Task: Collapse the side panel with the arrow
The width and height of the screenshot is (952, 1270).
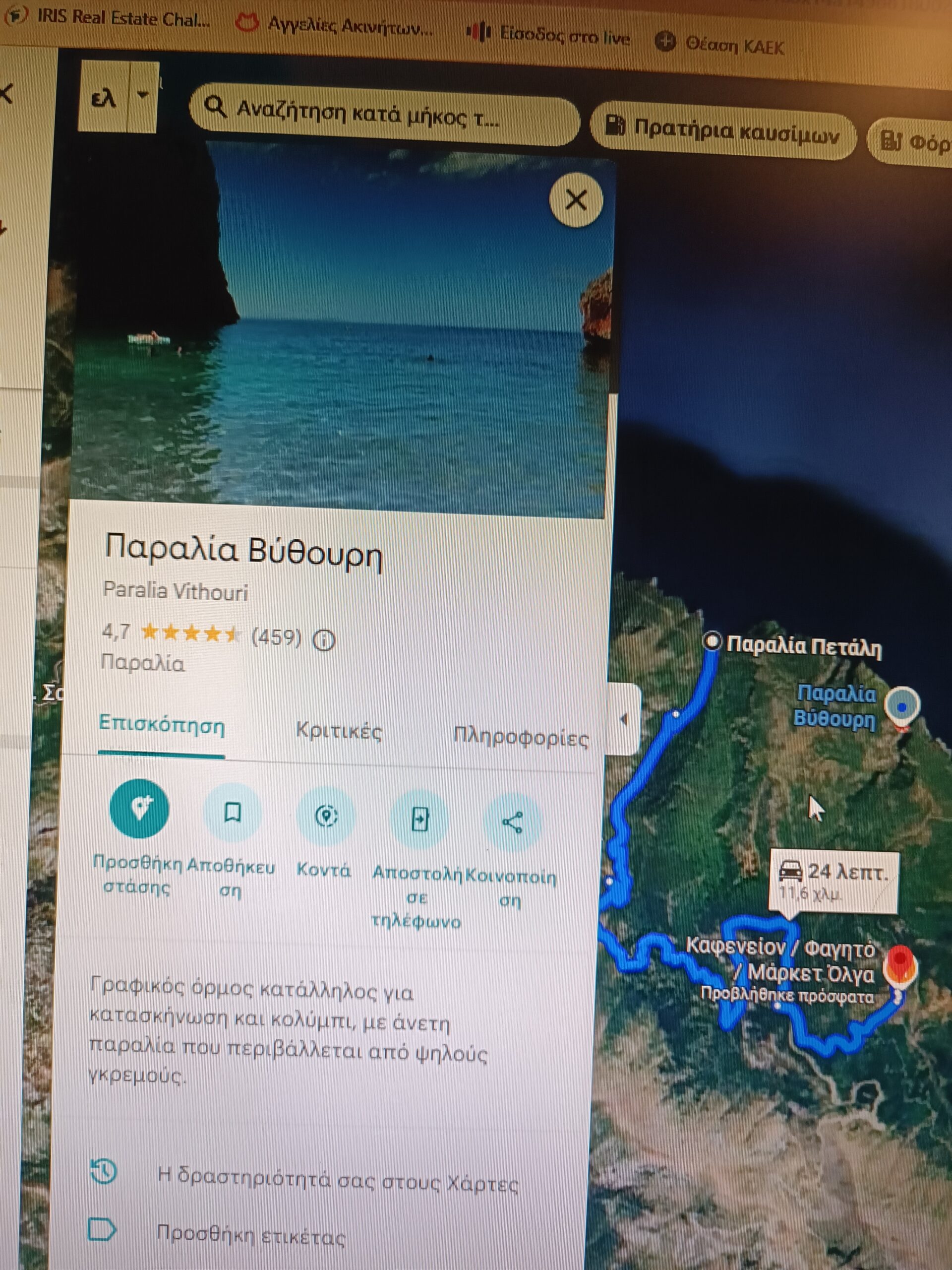Action: pos(624,719)
